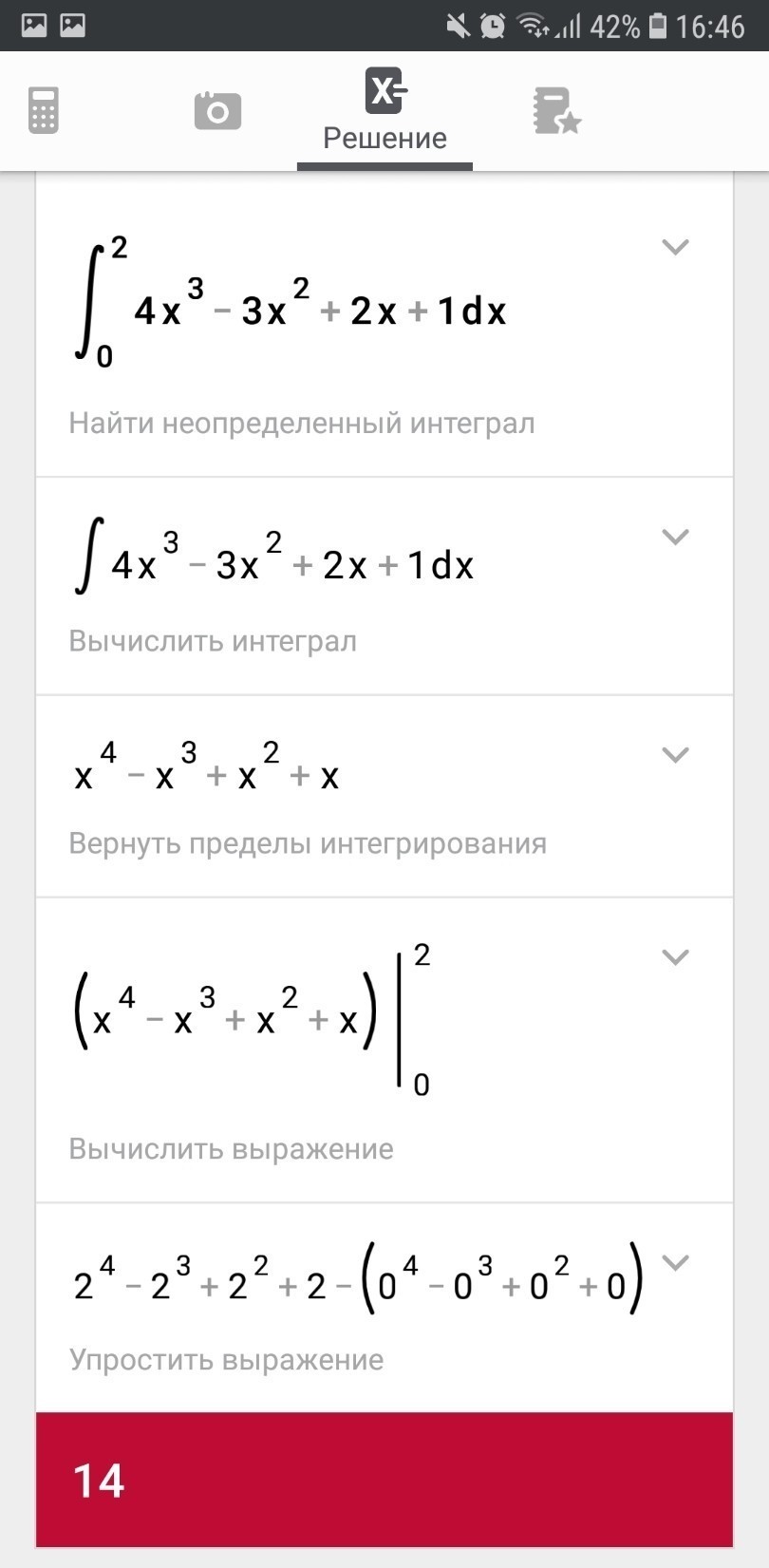Expand the step Найти неопределенный интеграл
The height and width of the screenshot is (1568, 769).
(675, 247)
